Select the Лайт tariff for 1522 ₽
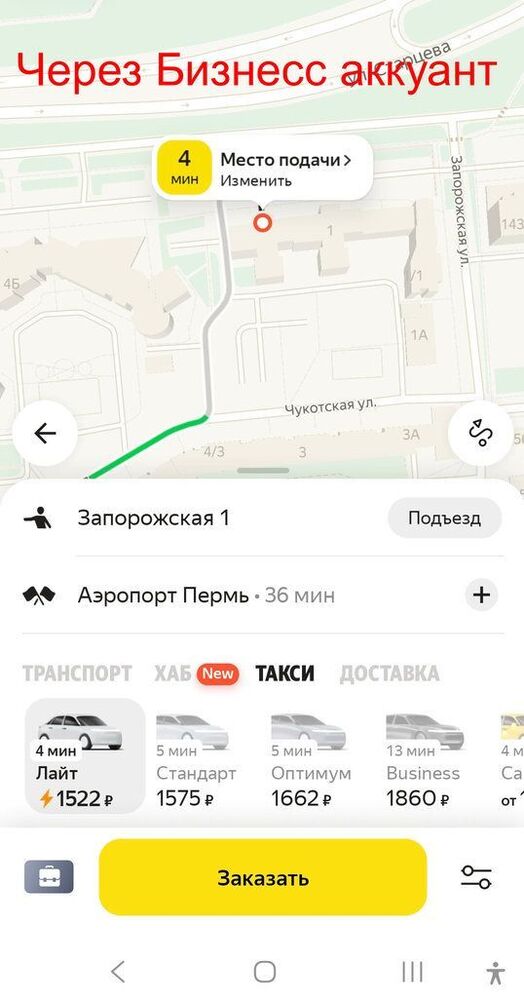 click(85, 756)
